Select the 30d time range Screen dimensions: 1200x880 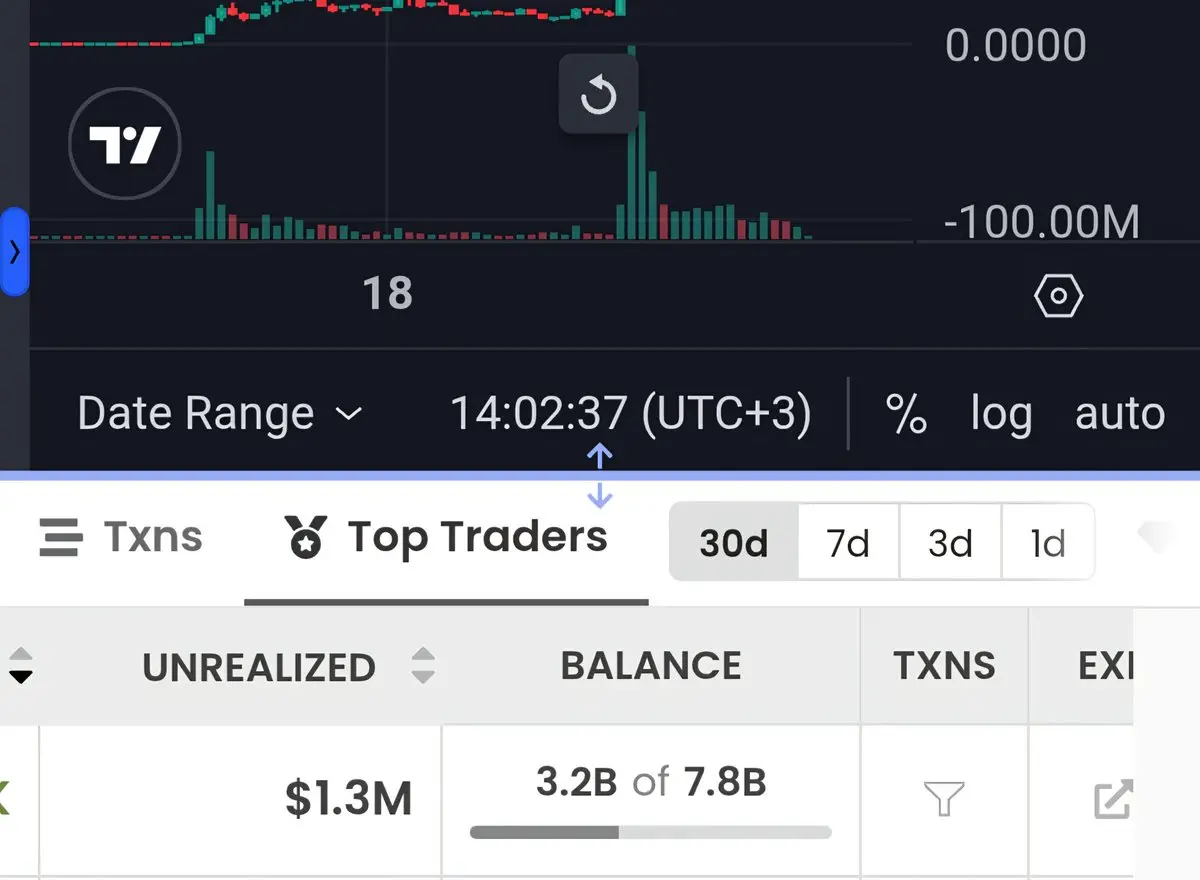point(734,543)
